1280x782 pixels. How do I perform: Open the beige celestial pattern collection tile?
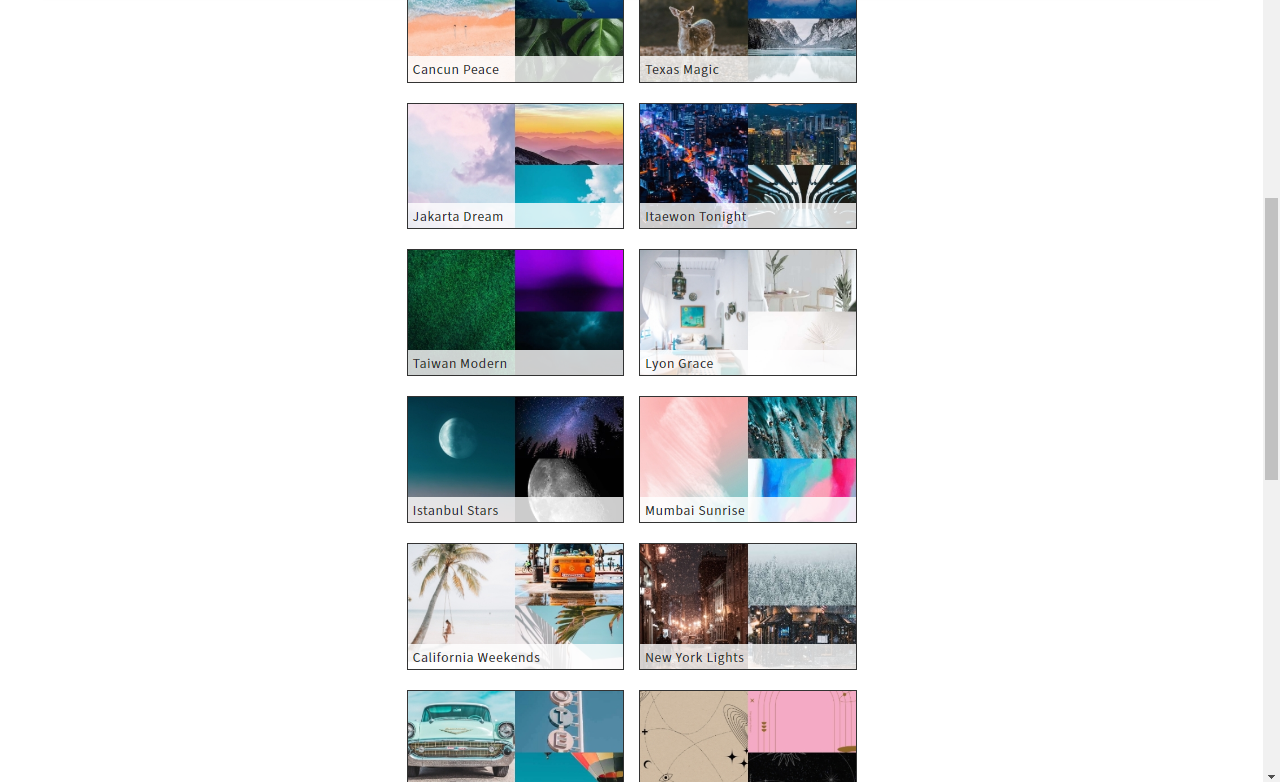pyautogui.click(x=747, y=735)
